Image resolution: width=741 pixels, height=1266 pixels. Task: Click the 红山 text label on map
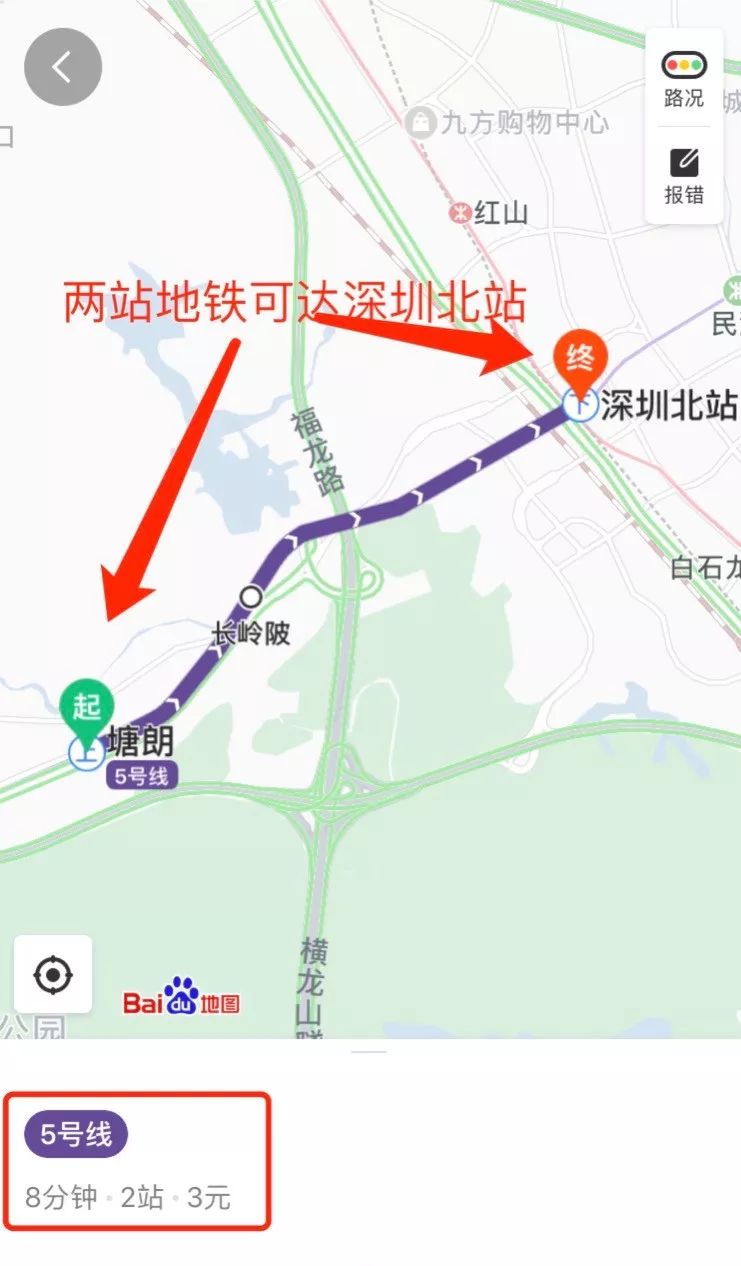coord(502,212)
